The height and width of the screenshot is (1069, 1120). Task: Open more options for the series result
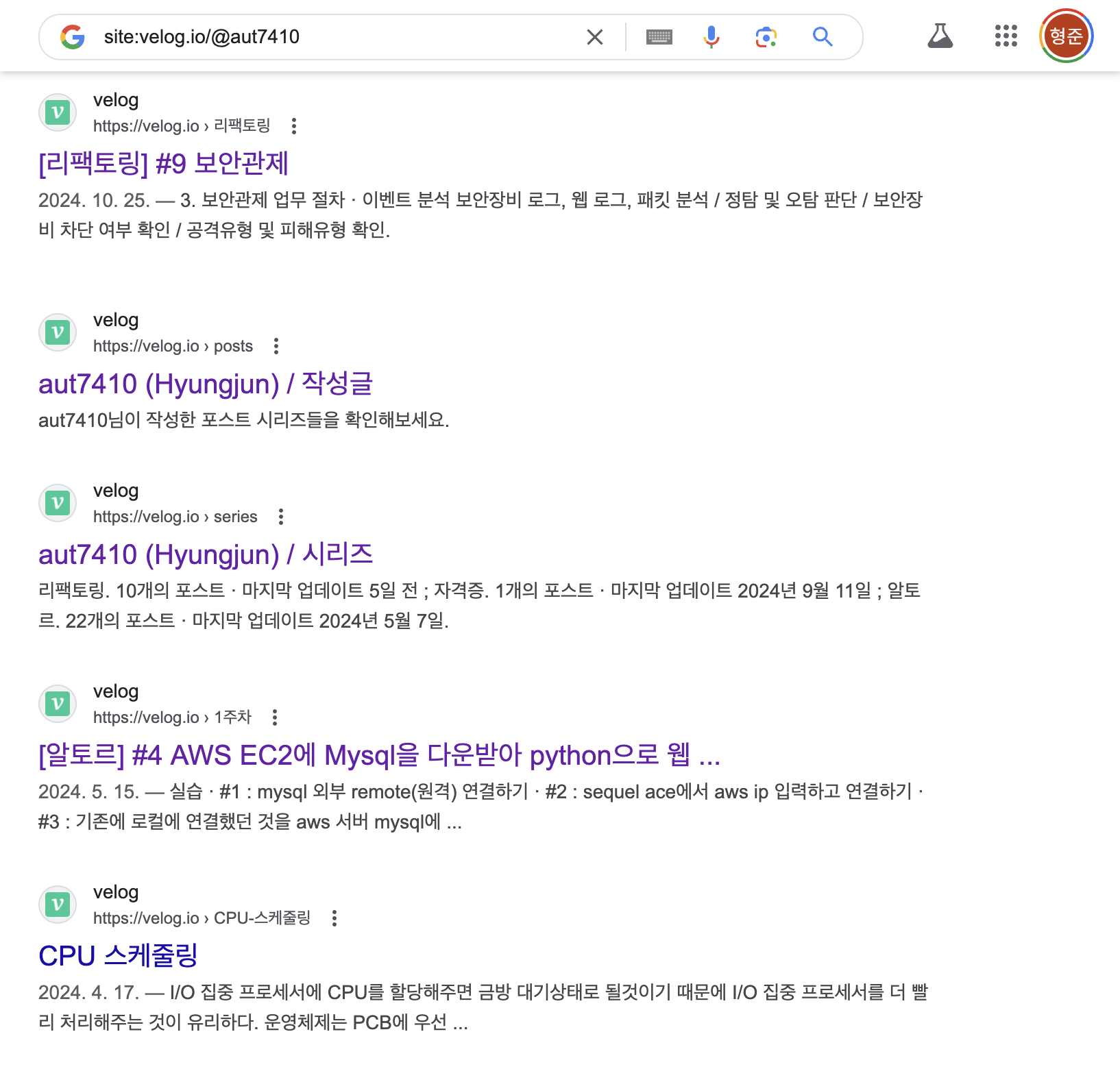coord(281,517)
